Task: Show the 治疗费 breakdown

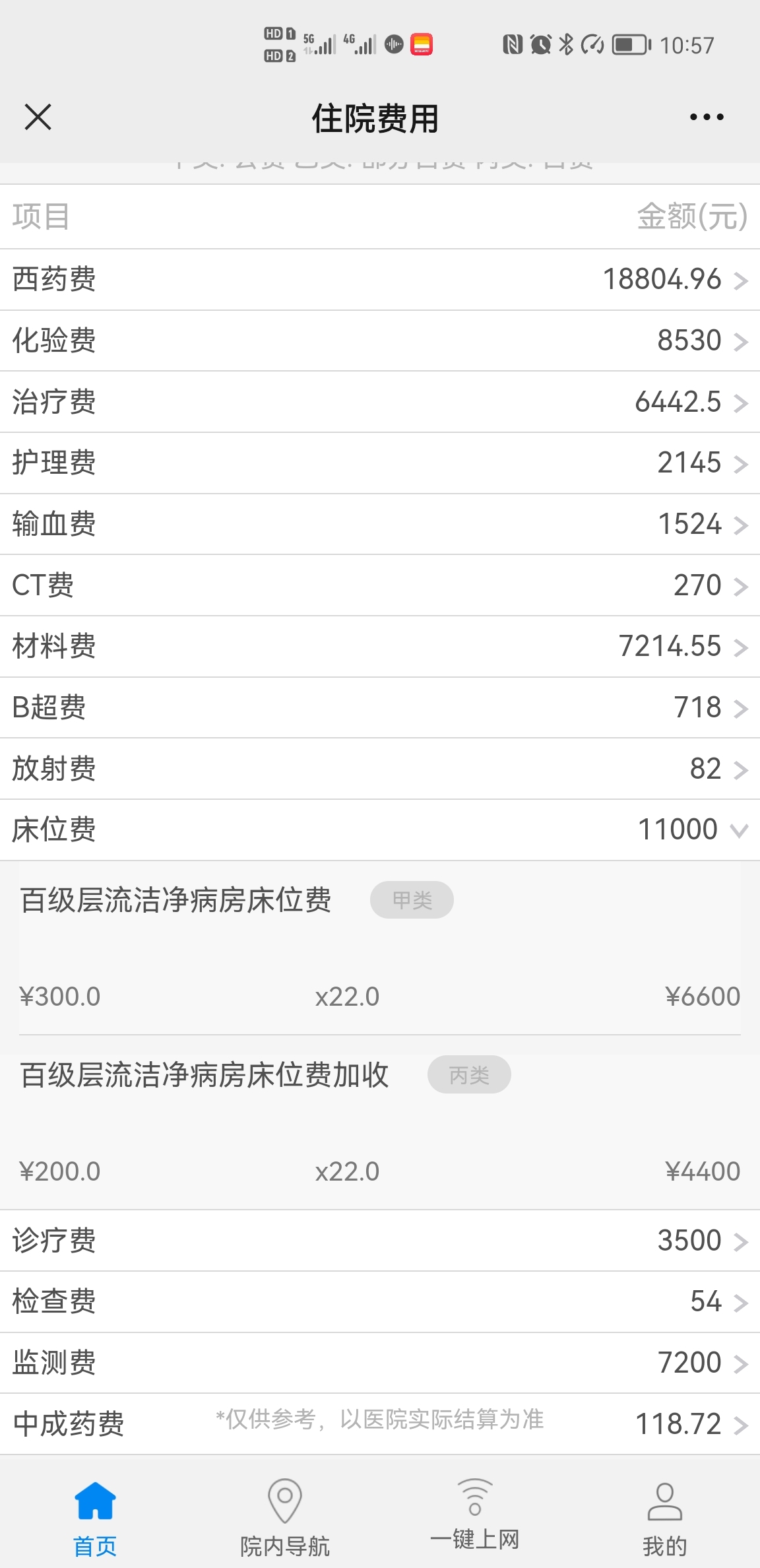Action: tap(380, 402)
